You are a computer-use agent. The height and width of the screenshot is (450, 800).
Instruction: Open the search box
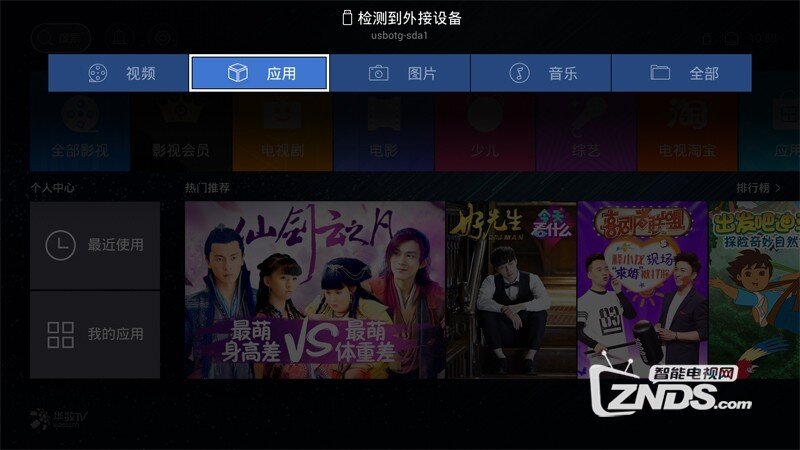(x=61, y=38)
